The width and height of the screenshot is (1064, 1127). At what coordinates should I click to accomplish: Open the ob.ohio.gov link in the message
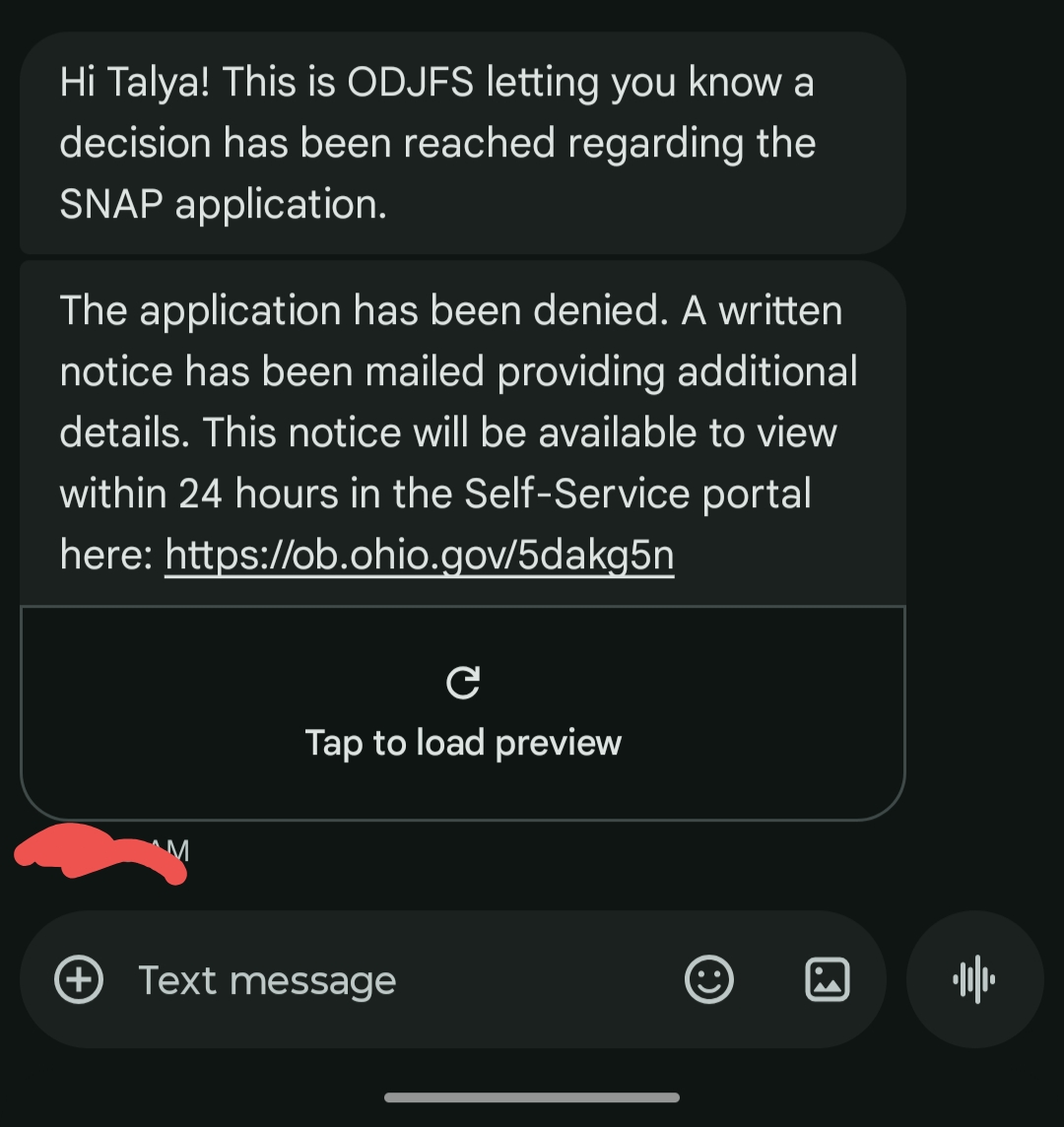(x=420, y=555)
